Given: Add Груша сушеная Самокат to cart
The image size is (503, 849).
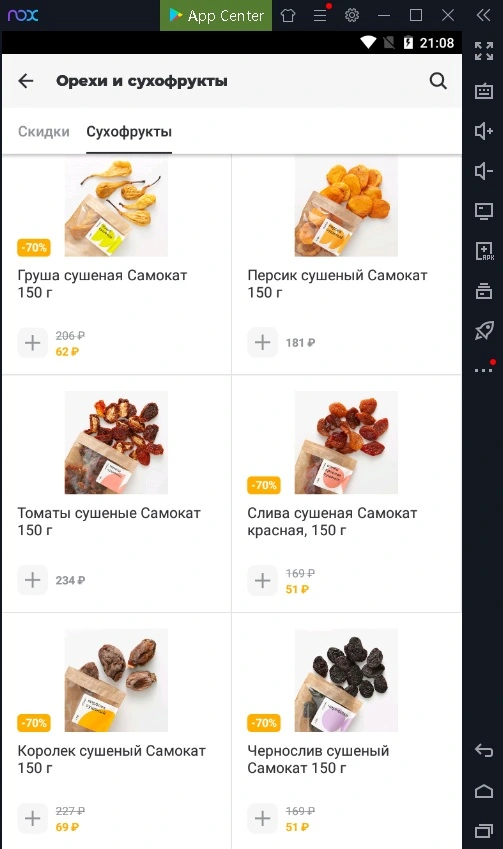Looking at the screenshot, I should tap(32, 342).
